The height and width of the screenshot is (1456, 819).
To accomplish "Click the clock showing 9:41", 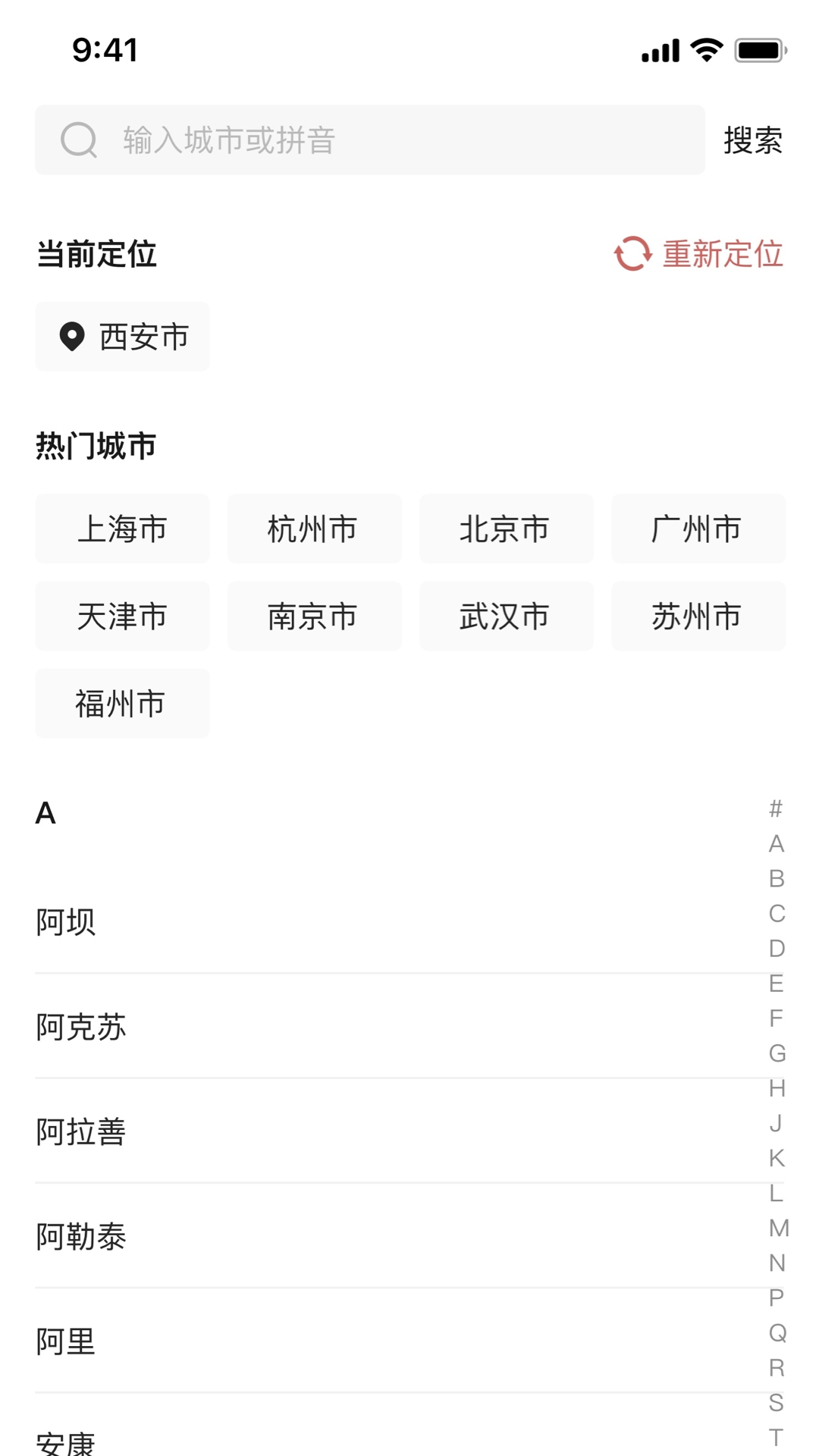I will [105, 49].
